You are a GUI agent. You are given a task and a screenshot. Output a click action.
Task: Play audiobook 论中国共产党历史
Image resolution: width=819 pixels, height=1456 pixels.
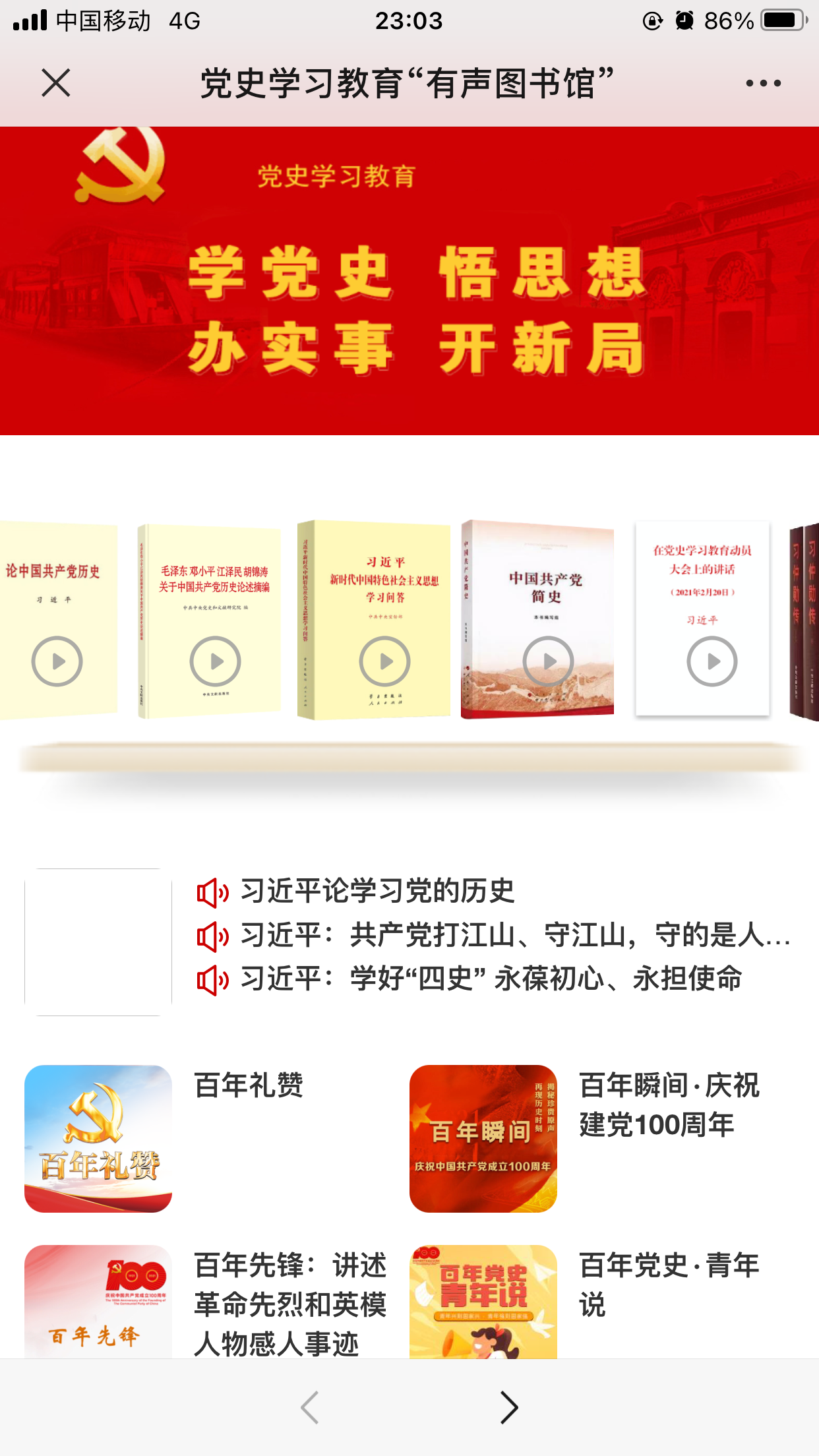pyautogui.click(x=57, y=661)
